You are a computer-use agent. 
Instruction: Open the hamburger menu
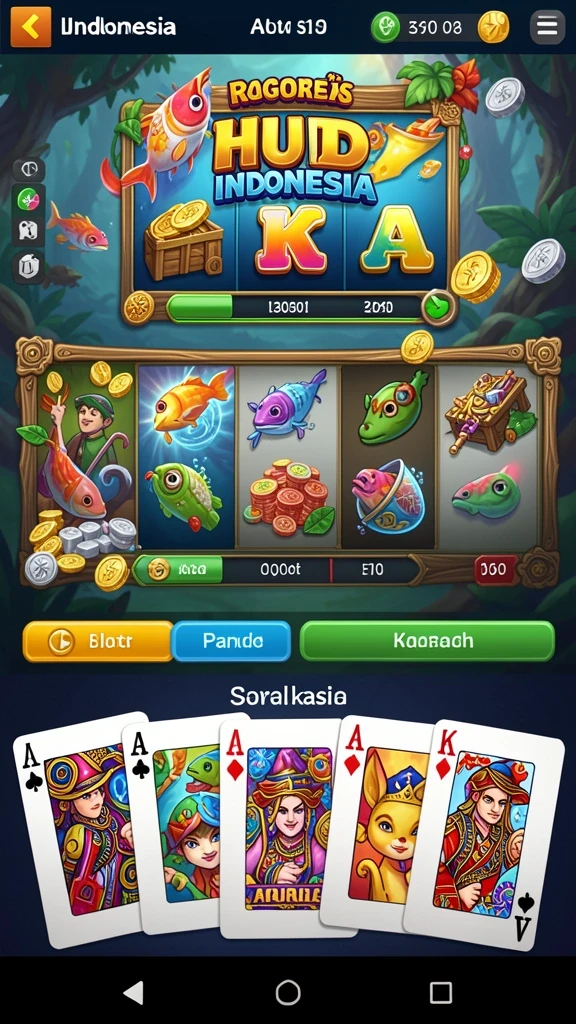click(547, 27)
